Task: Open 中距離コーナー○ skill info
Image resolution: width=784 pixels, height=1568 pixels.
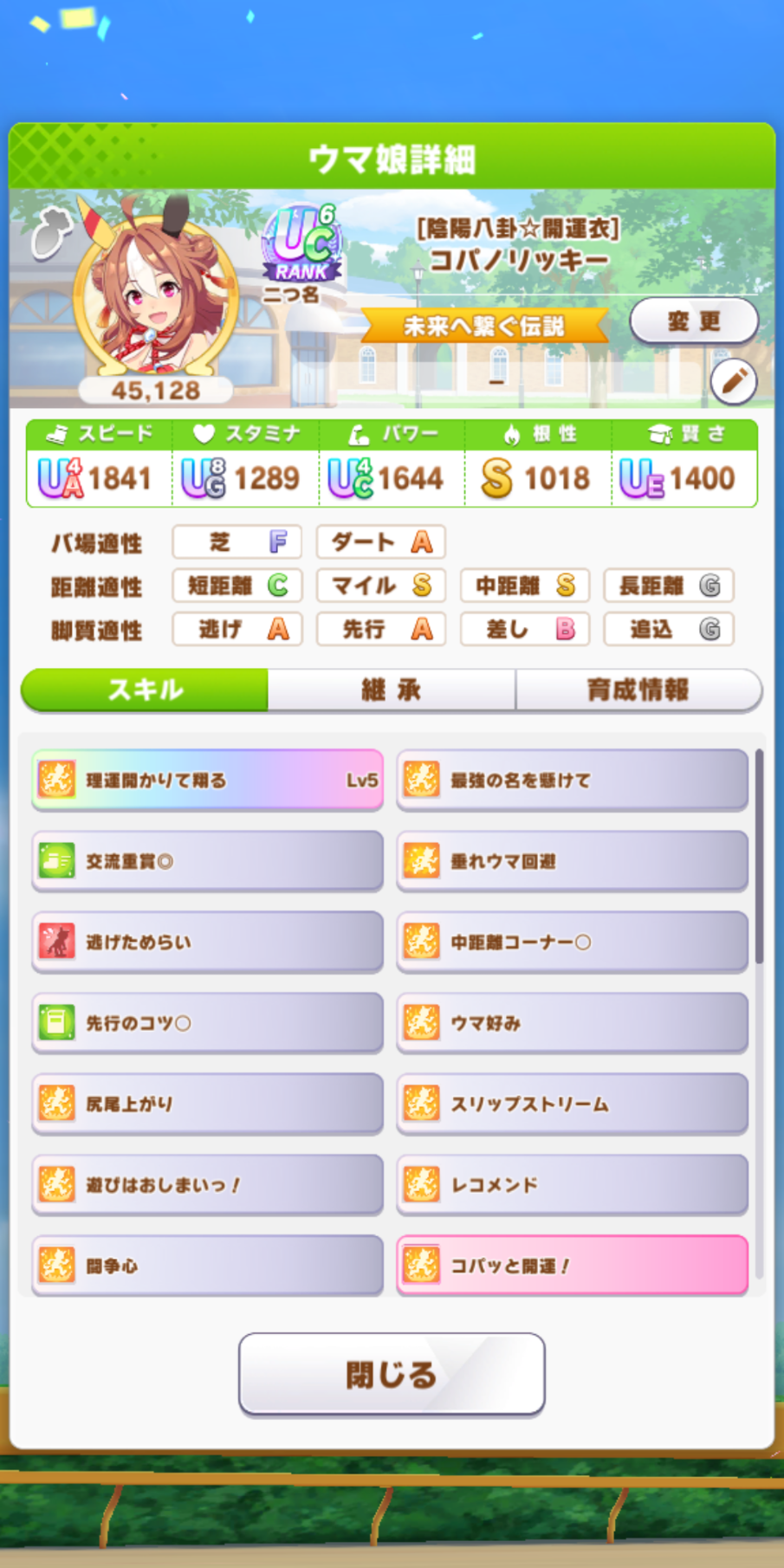Action: (572, 942)
